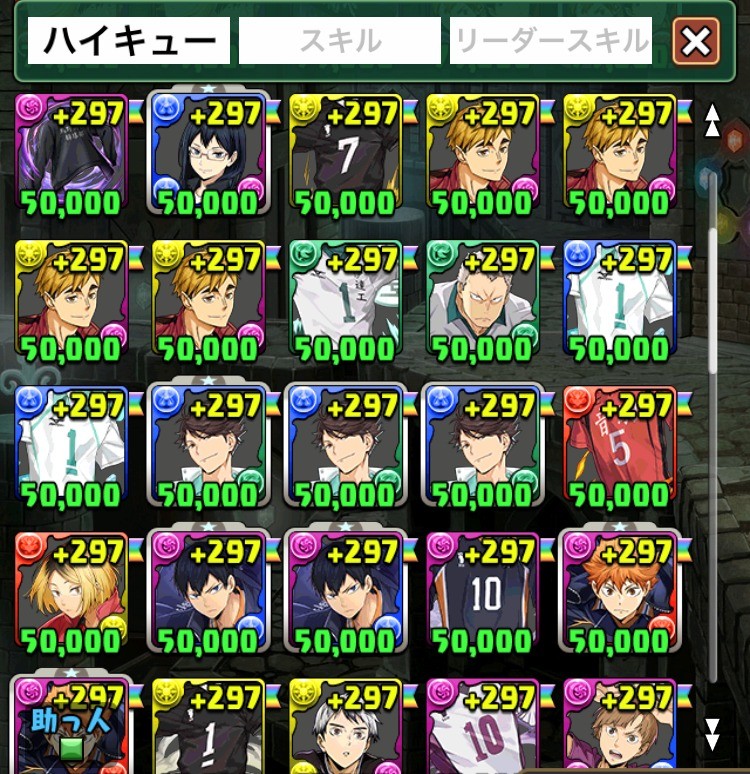The height and width of the screenshot is (774, 750).
Task: Jump to bottom with double down arrow
Action: [x=712, y=733]
